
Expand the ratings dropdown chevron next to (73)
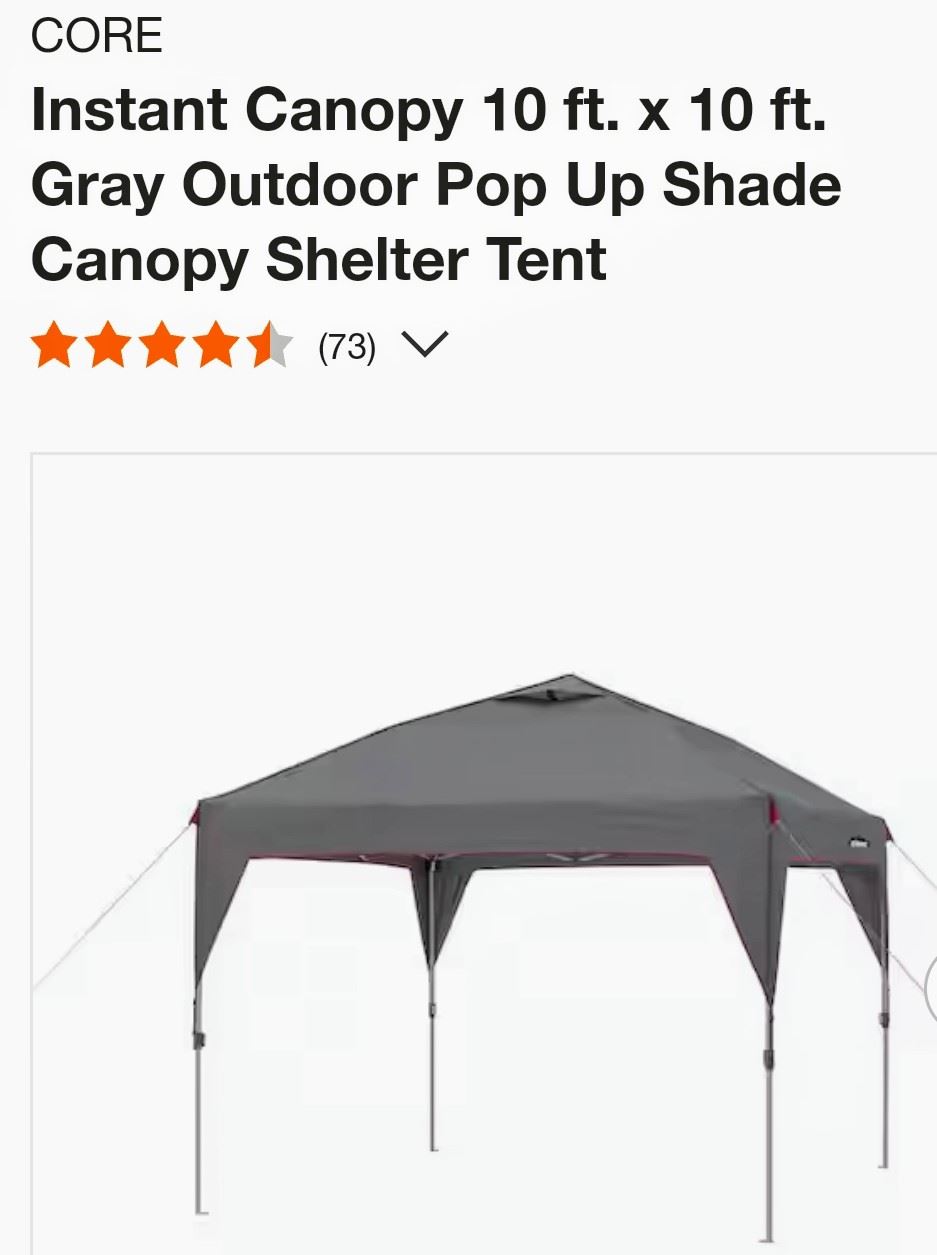(x=424, y=346)
